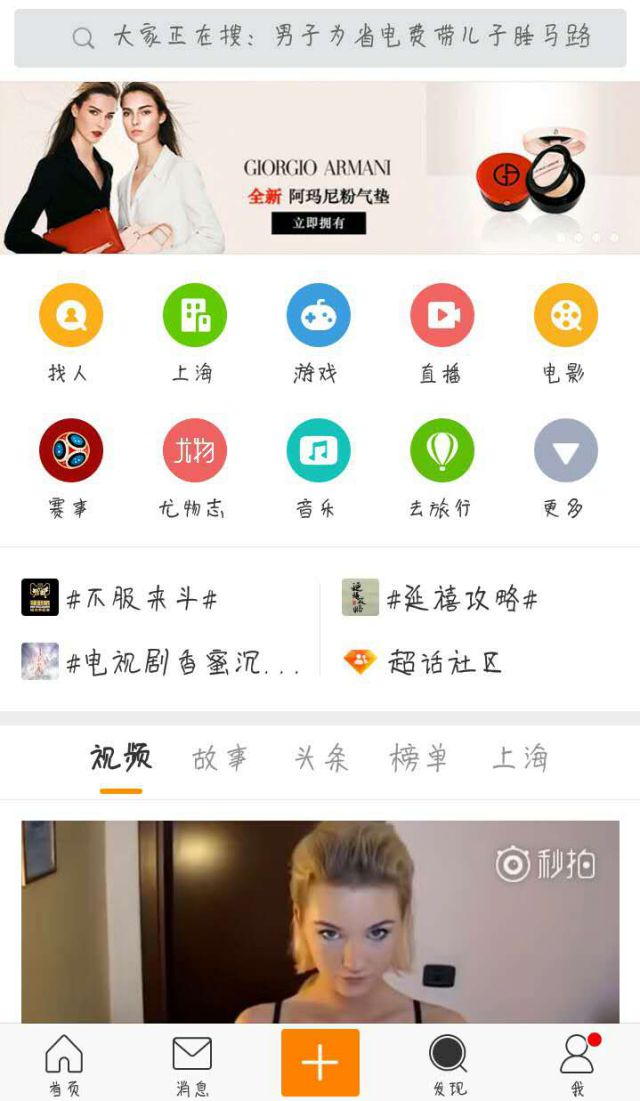The height and width of the screenshot is (1101, 640).
Task: Select the 榜单 rankings tab
Action: tap(419, 758)
